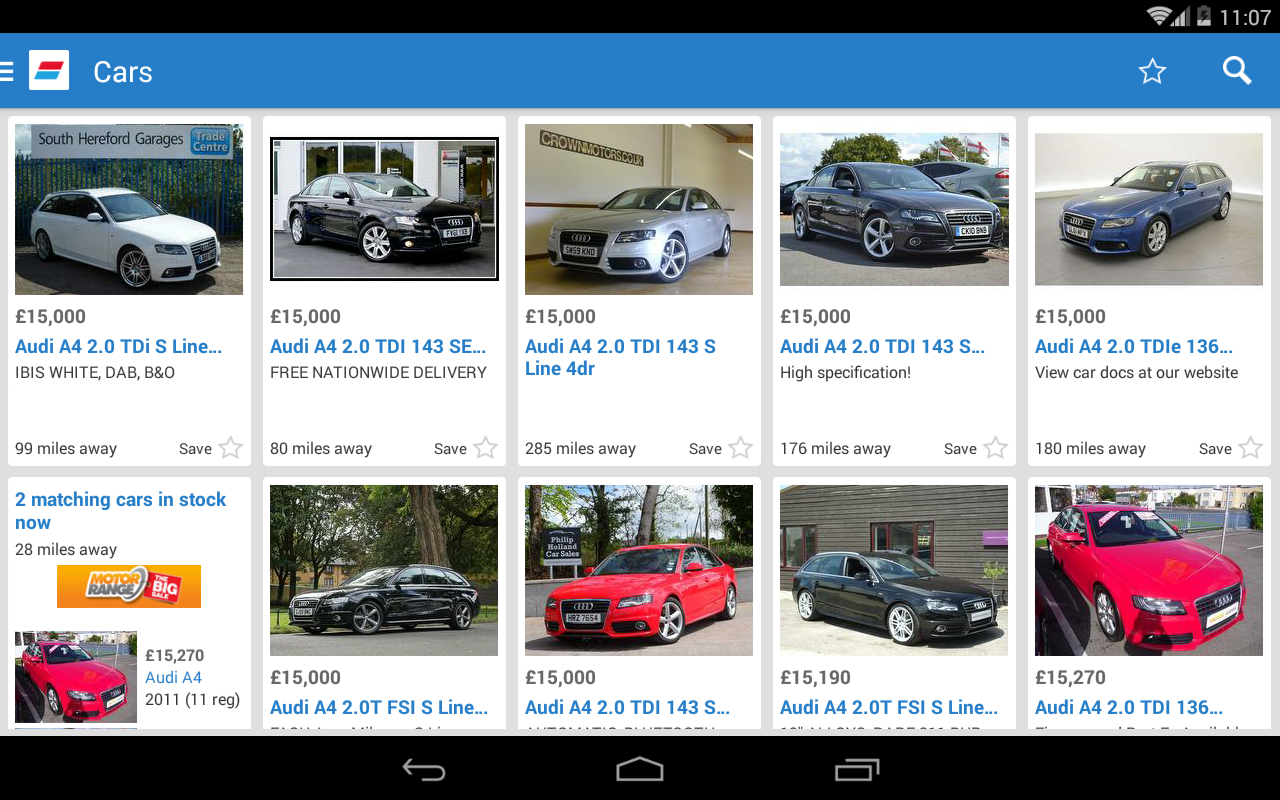Go back with the system back button

[x=424, y=769]
